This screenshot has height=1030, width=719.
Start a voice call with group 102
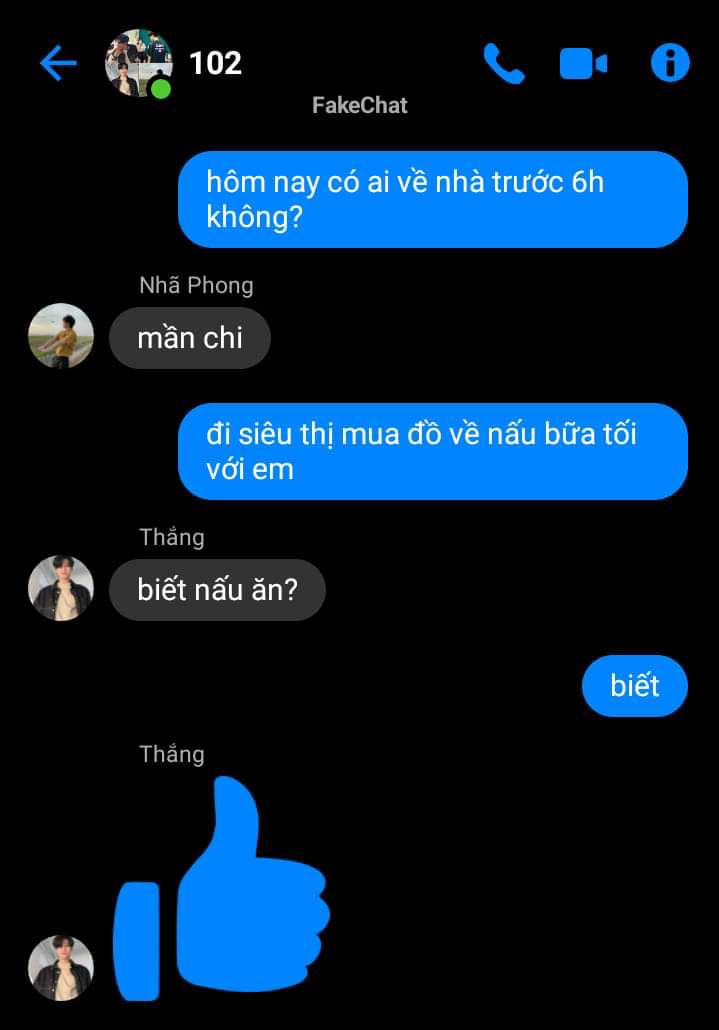pos(503,64)
